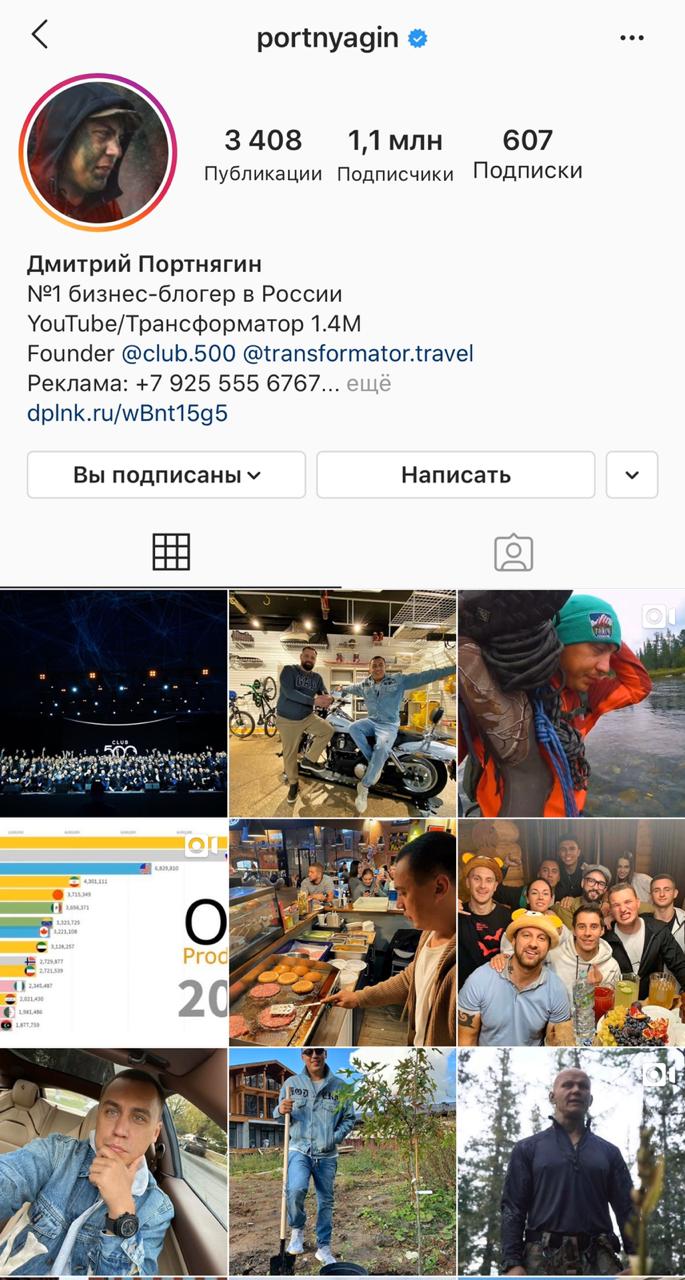Screen dimensions: 685x1280
Task: Open the 607 Подписки following list
Action: (x=527, y=154)
